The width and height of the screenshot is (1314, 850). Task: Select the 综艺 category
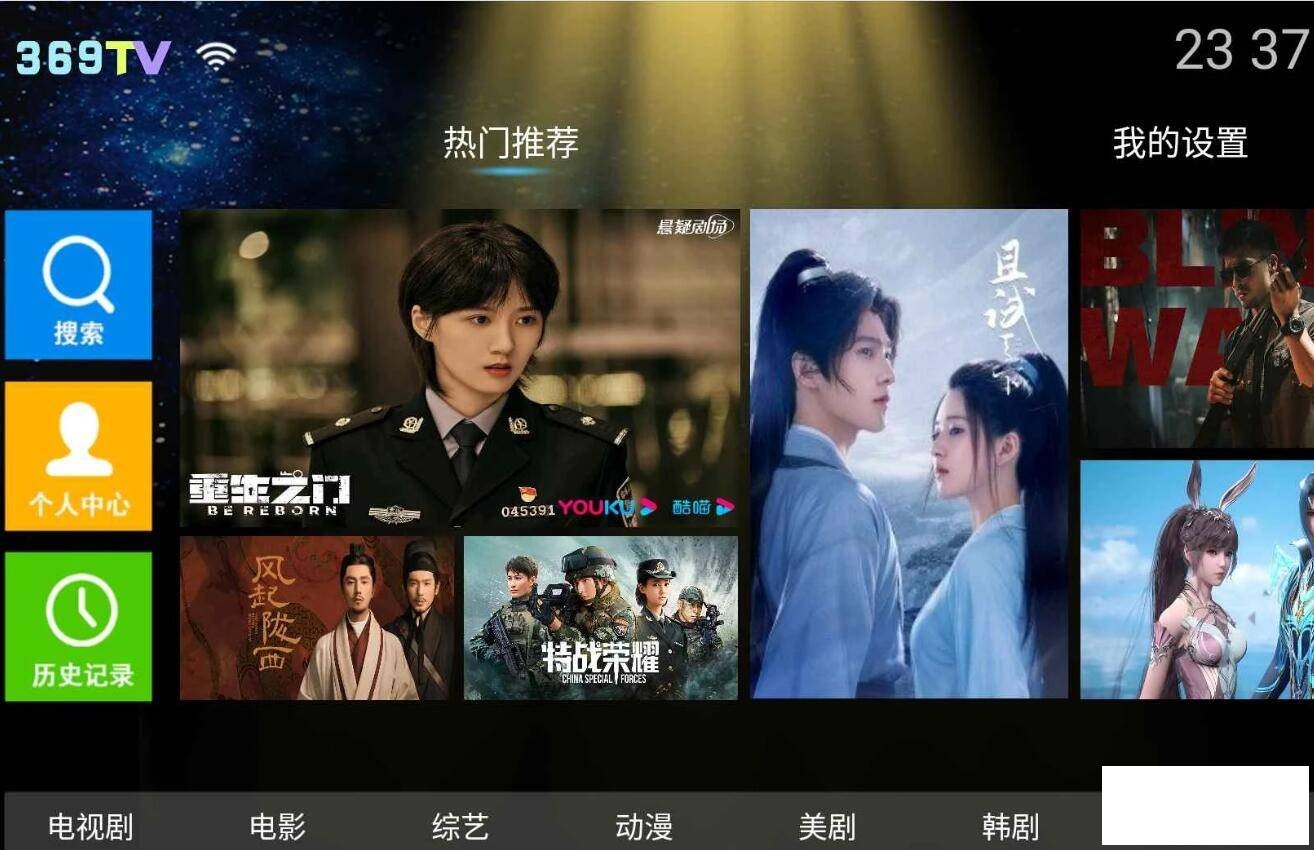460,827
